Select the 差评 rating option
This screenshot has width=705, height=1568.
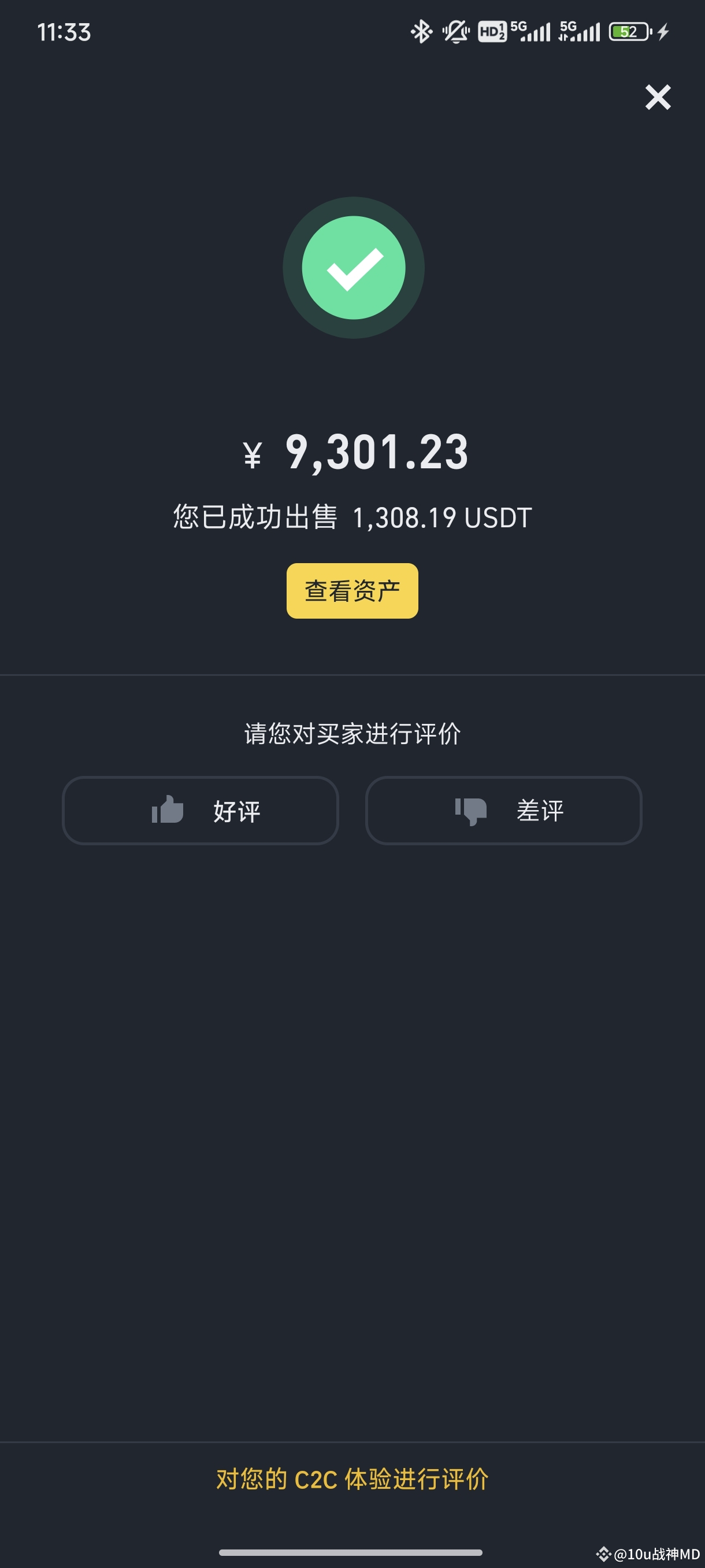pos(504,811)
